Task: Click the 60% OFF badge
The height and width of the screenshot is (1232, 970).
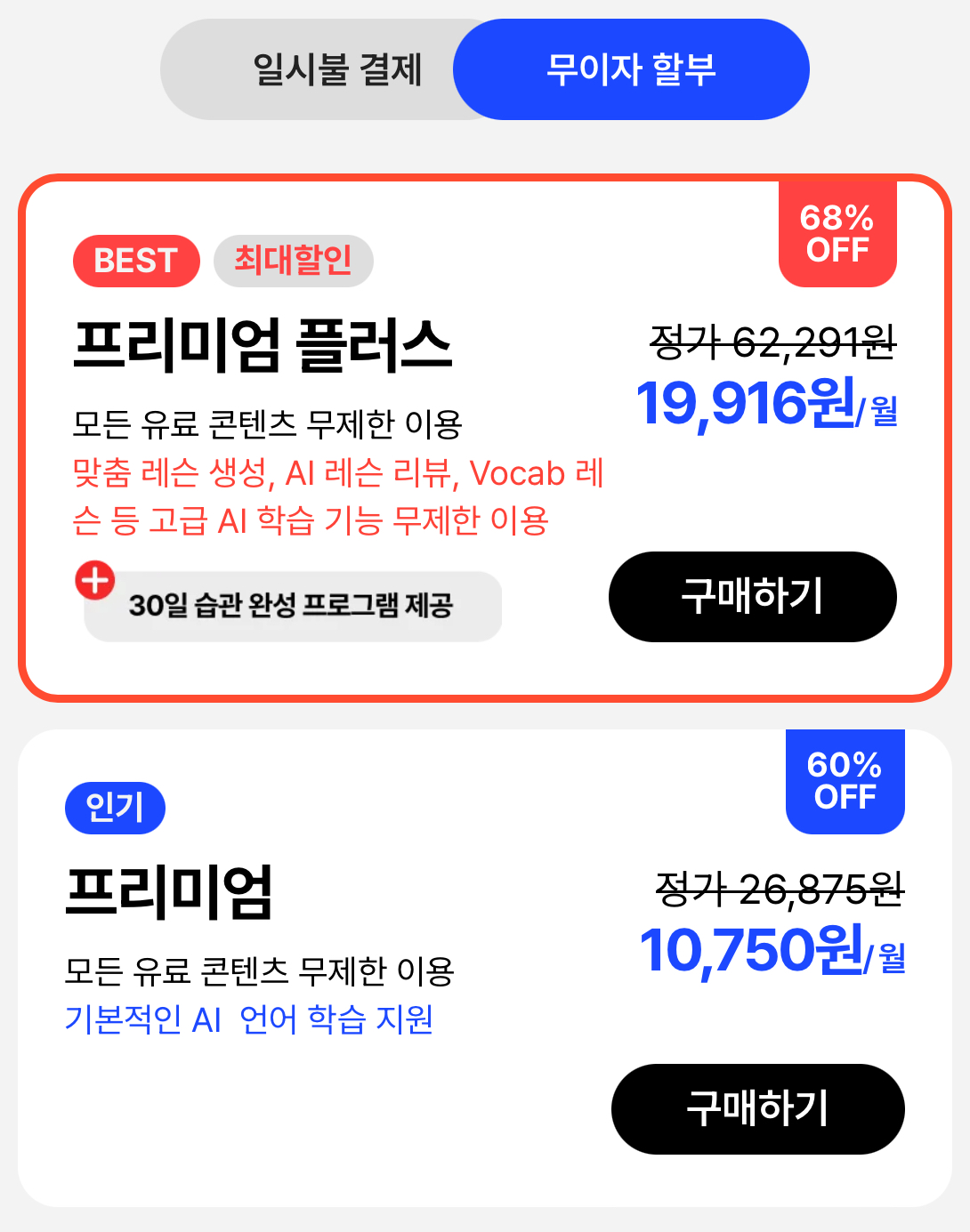Action: pyautogui.click(x=845, y=781)
